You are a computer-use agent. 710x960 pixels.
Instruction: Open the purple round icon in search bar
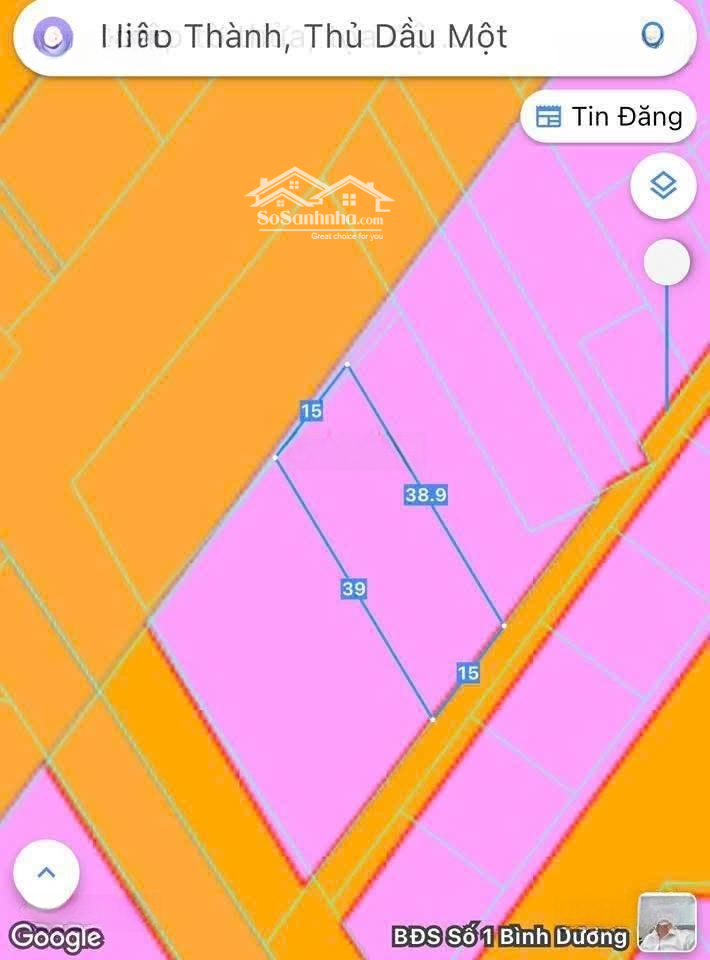click(52, 37)
